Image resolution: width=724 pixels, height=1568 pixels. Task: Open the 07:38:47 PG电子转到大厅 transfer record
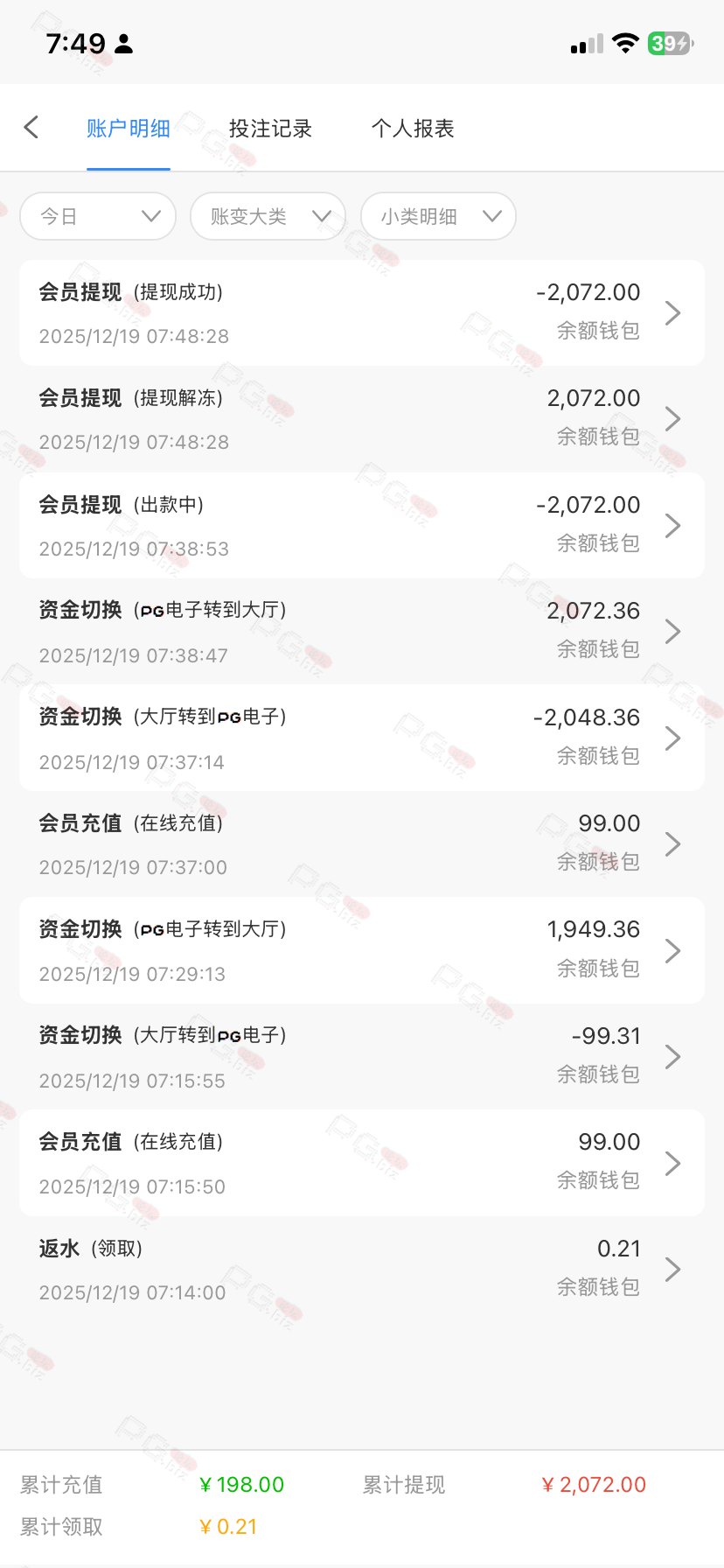point(361,632)
